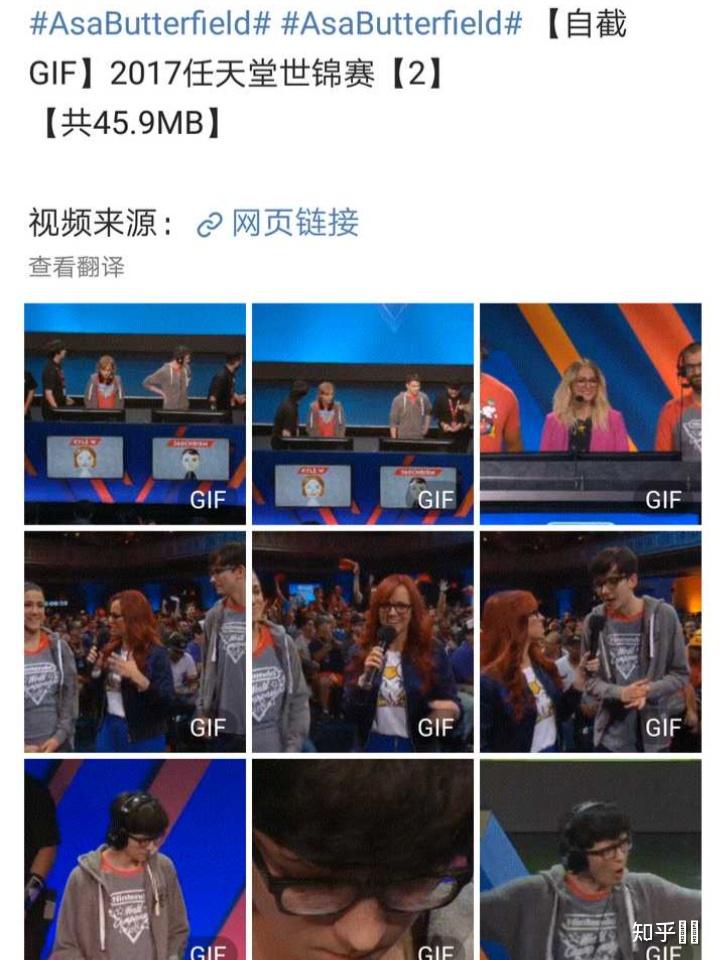
Task: Open GIF of boy in grey hoodie holding microphone
Action: point(590,641)
